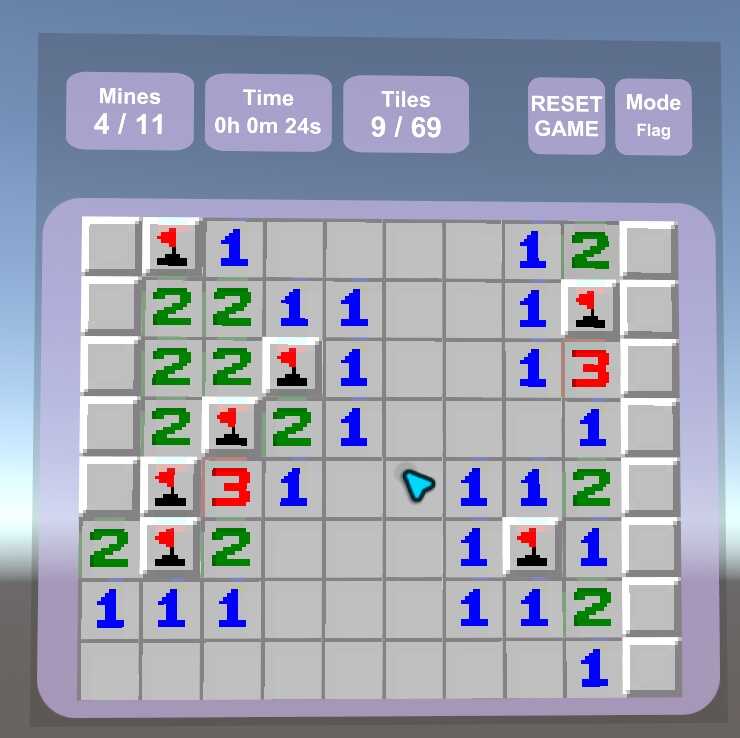Select the flagged tile left of a red 3
Screen dimensions: 740x738
tap(172, 486)
